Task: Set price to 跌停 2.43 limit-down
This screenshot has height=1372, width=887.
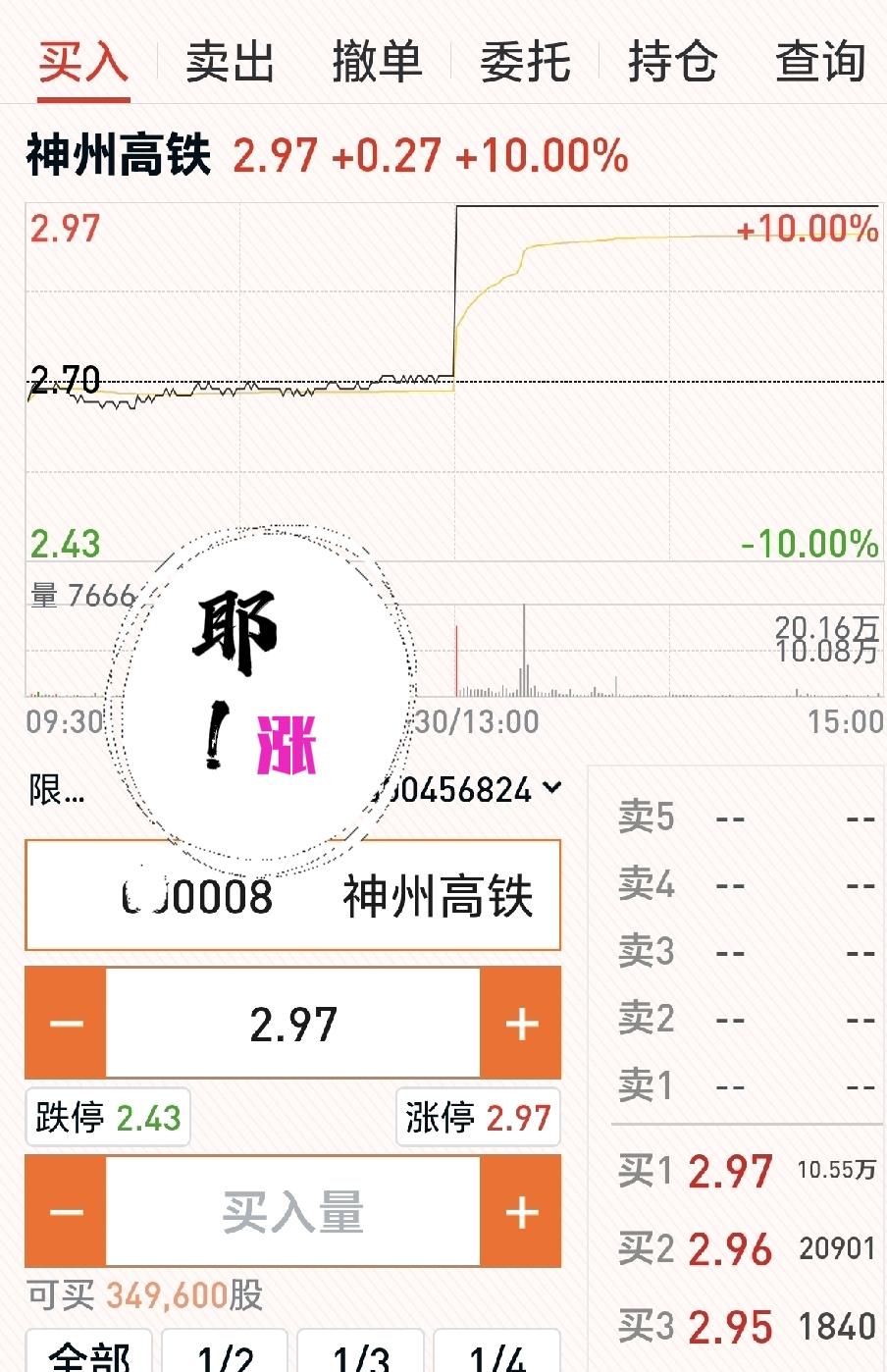Action: coord(107,1118)
